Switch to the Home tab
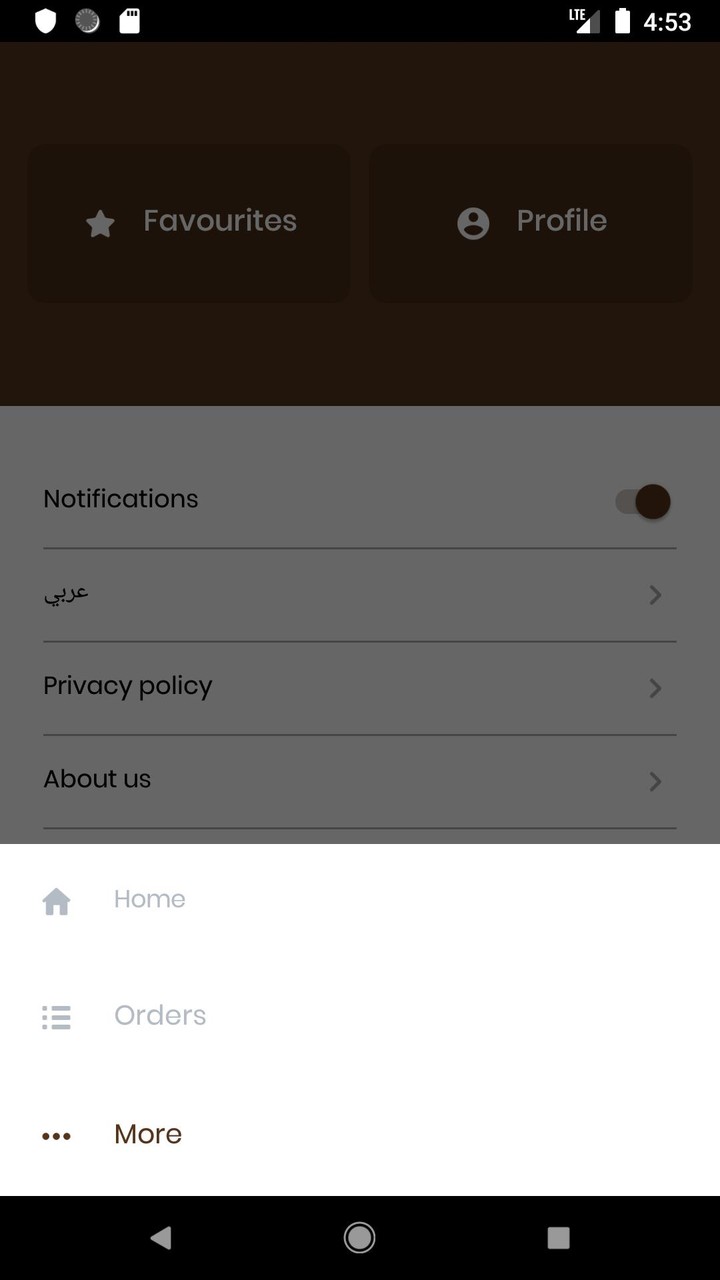 (149, 899)
